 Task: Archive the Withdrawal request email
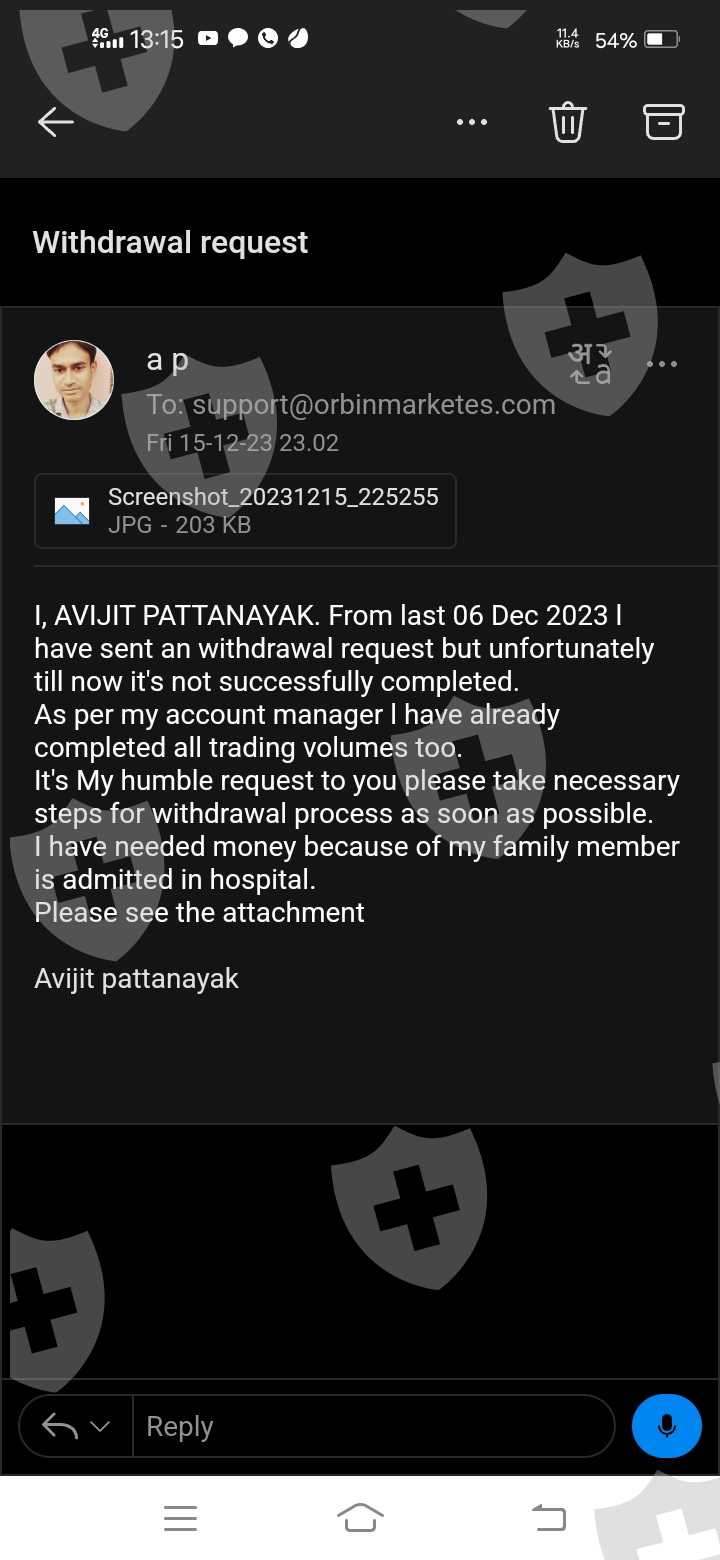(x=663, y=122)
